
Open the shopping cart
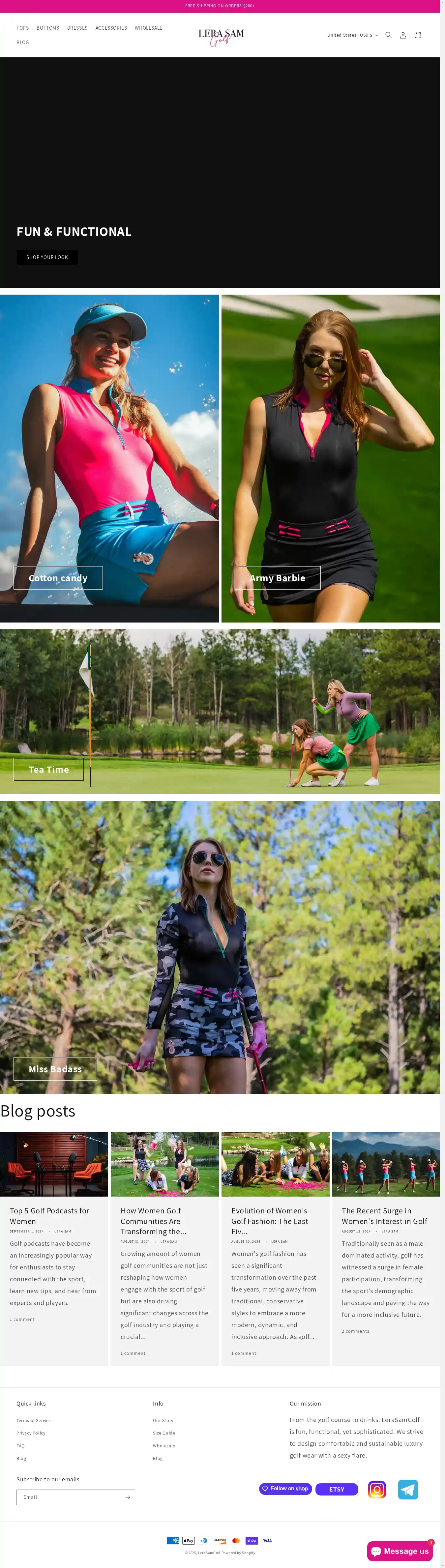click(418, 35)
